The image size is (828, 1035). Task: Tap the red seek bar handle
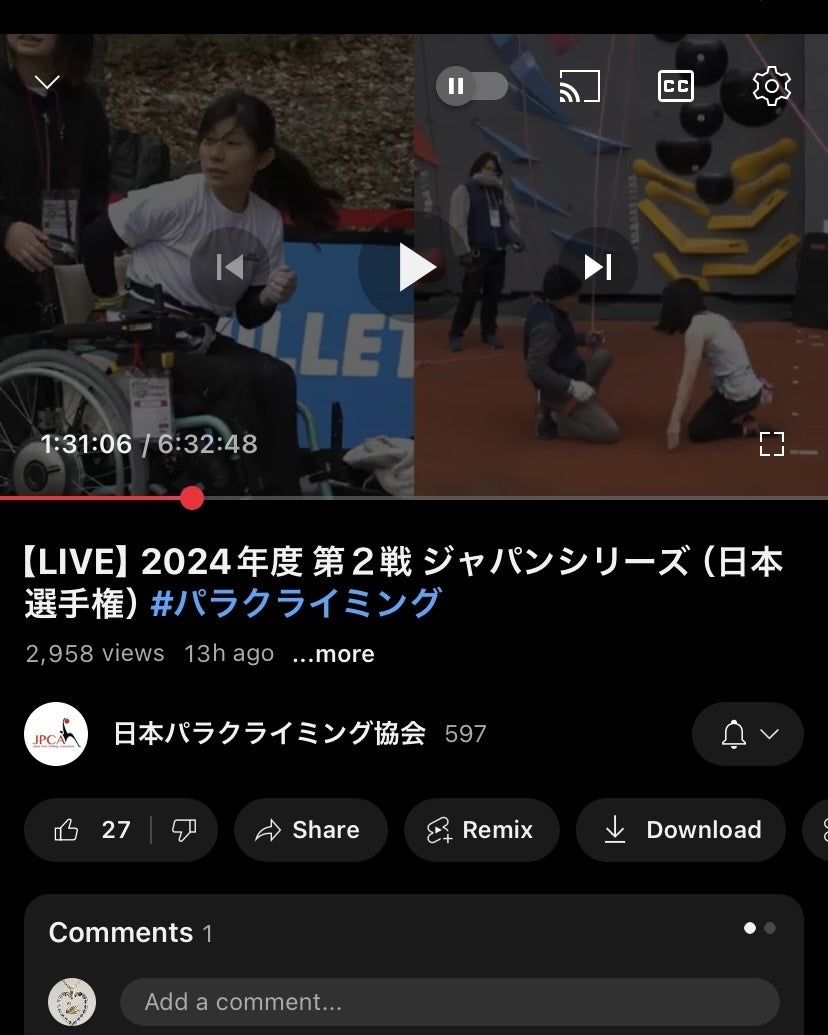[192, 498]
